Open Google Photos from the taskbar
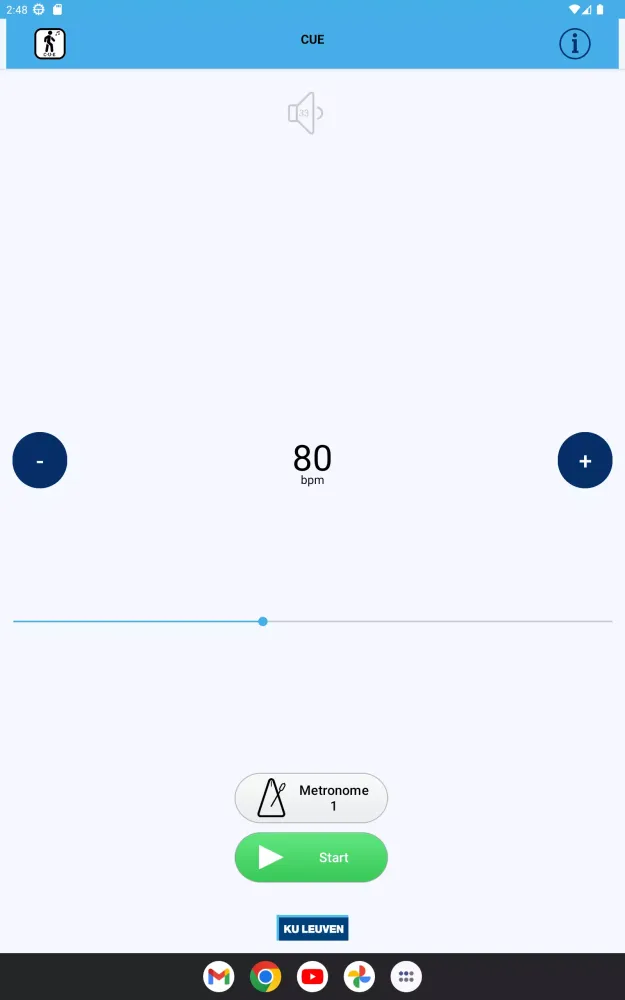 click(x=359, y=976)
